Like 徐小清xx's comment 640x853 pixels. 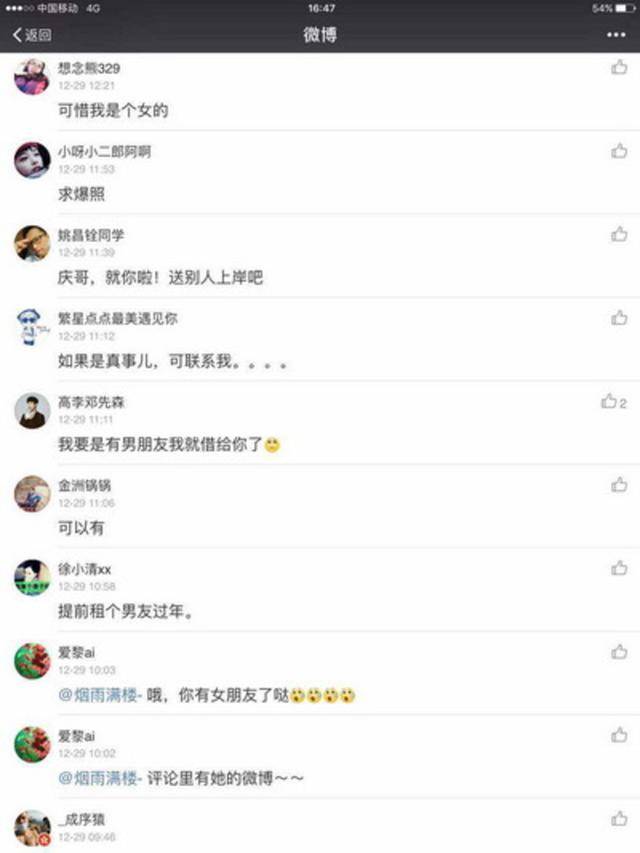[x=619, y=568]
